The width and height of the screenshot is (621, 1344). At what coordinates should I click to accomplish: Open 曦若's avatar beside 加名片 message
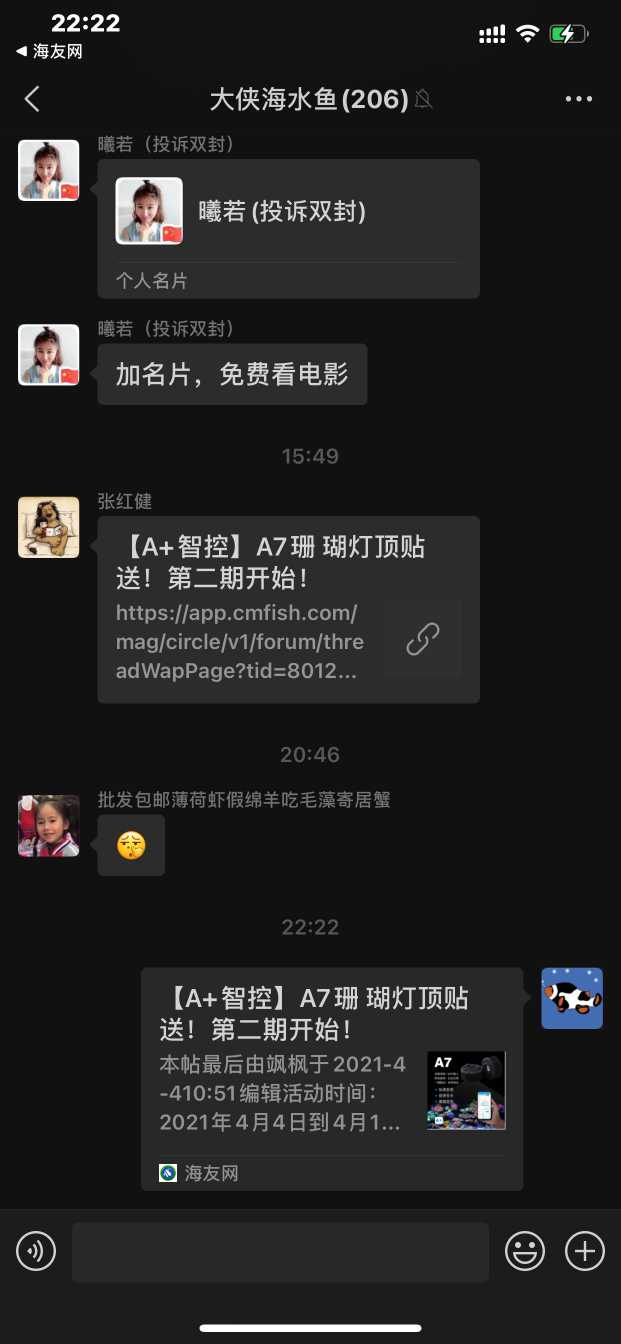(49, 355)
